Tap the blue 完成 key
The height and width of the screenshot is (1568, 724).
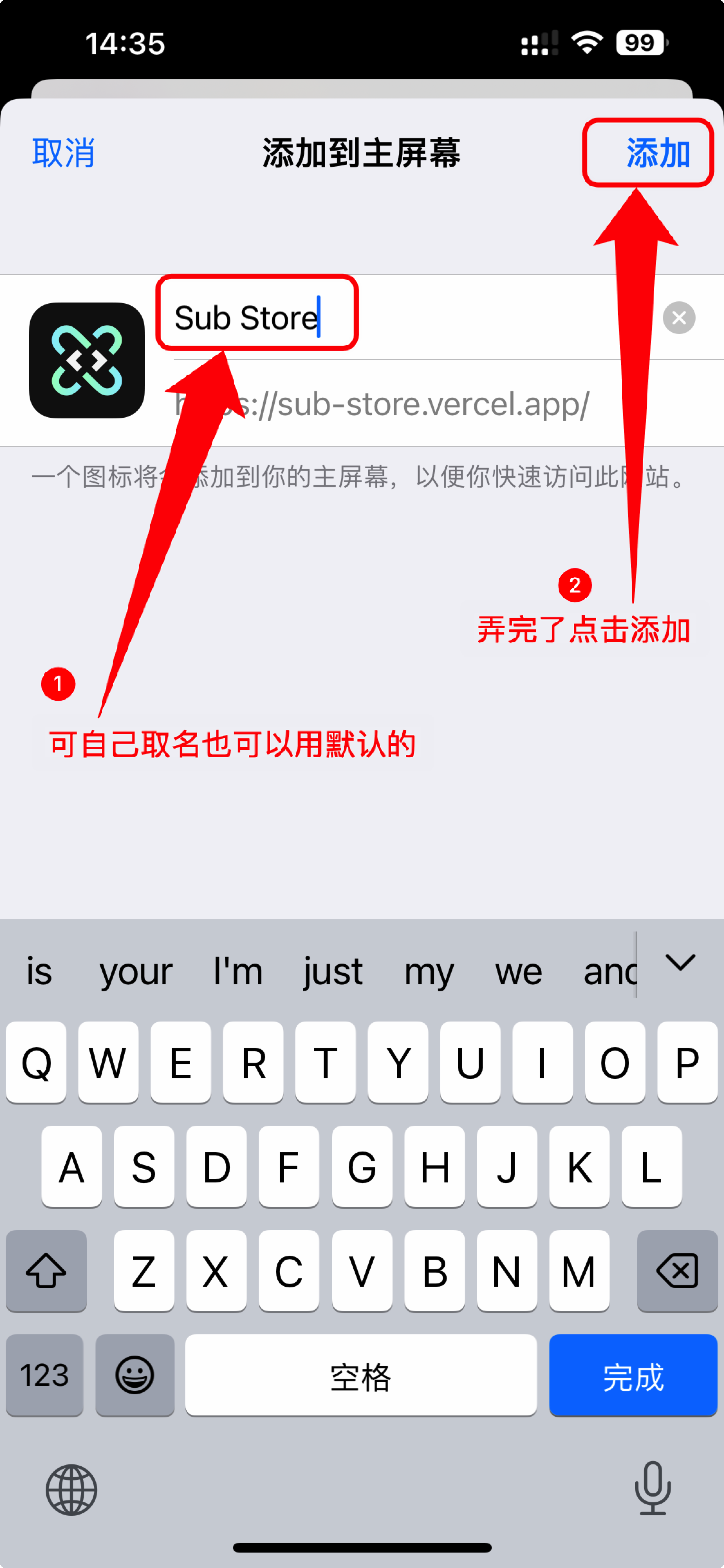(x=633, y=1375)
